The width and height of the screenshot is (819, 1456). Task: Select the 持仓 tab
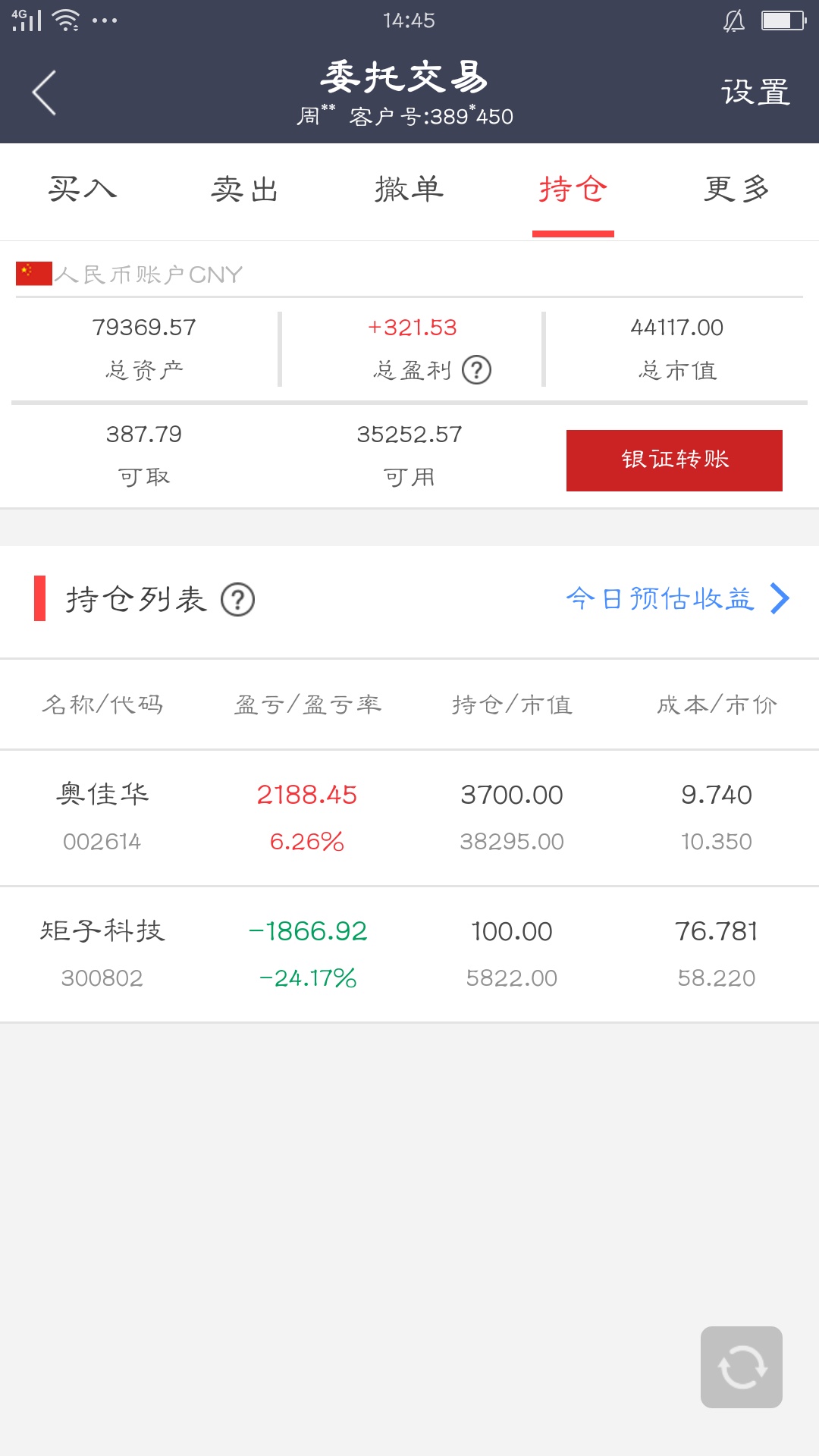(573, 190)
